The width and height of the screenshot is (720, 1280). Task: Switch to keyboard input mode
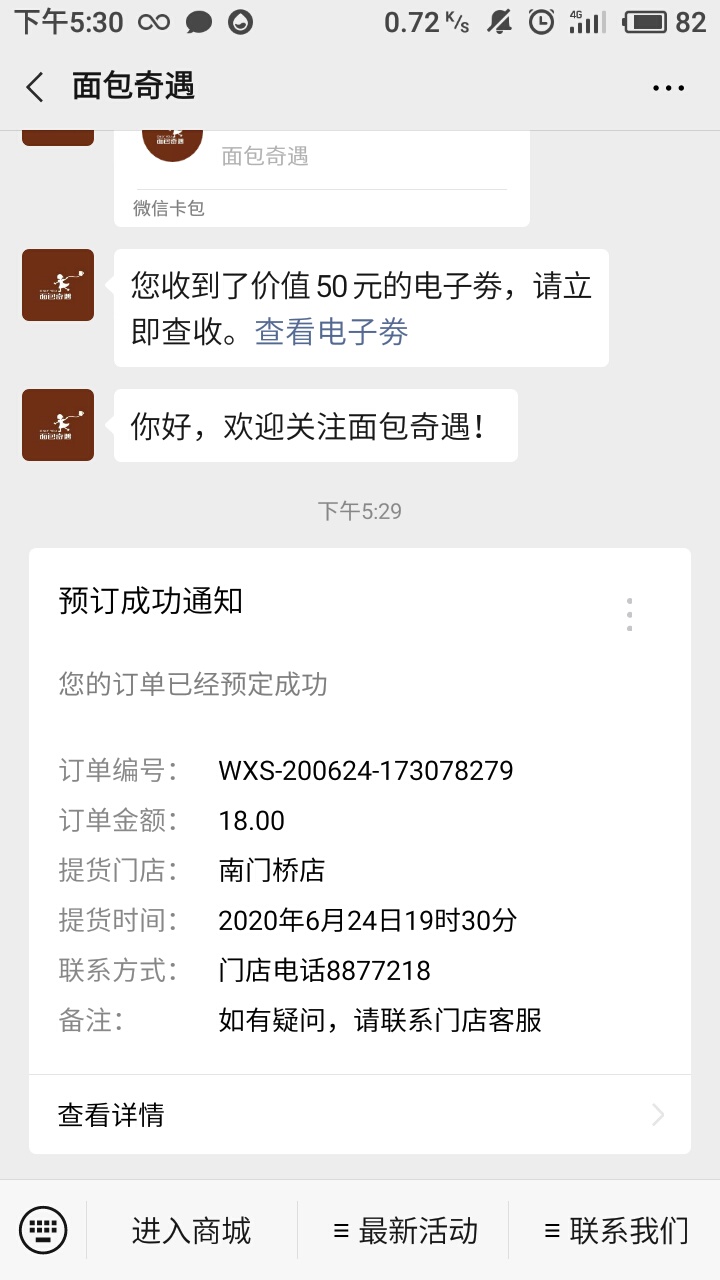[x=43, y=1230]
